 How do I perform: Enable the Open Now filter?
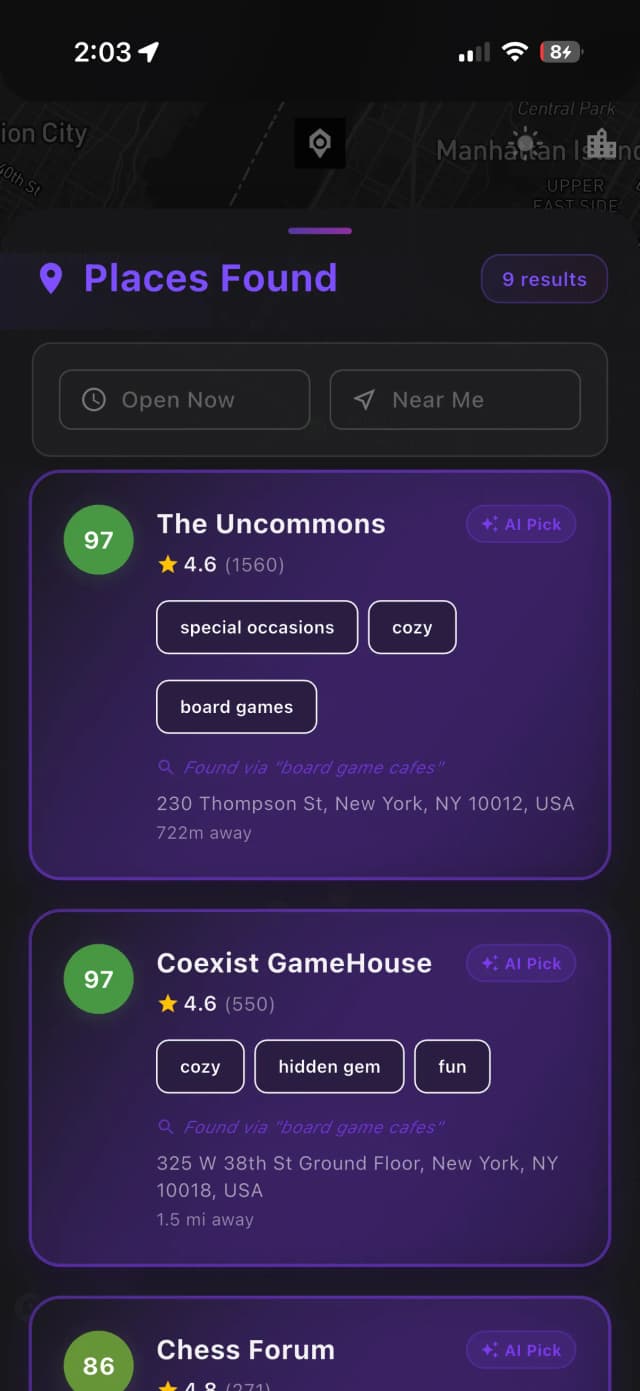coord(184,400)
